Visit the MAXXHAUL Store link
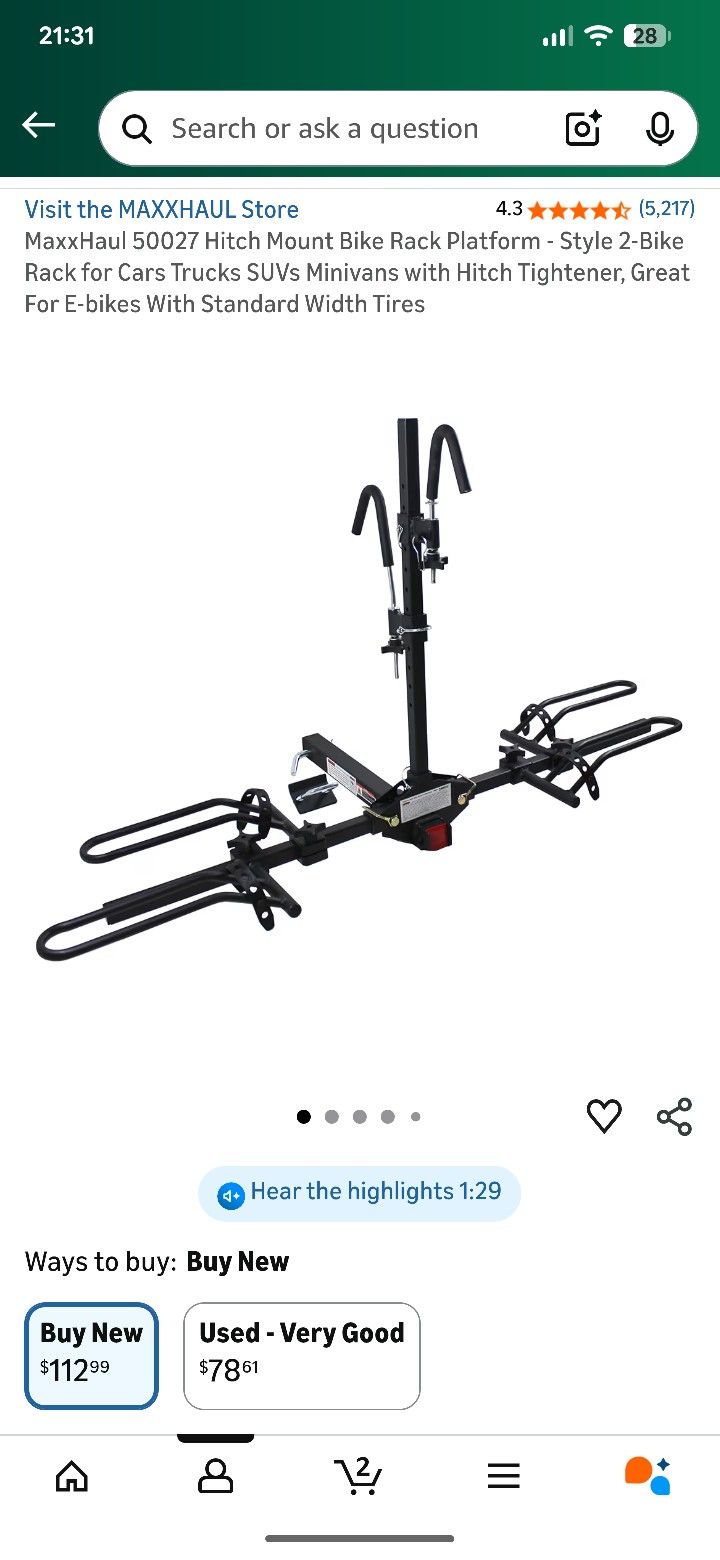 pyautogui.click(x=161, y=209)
